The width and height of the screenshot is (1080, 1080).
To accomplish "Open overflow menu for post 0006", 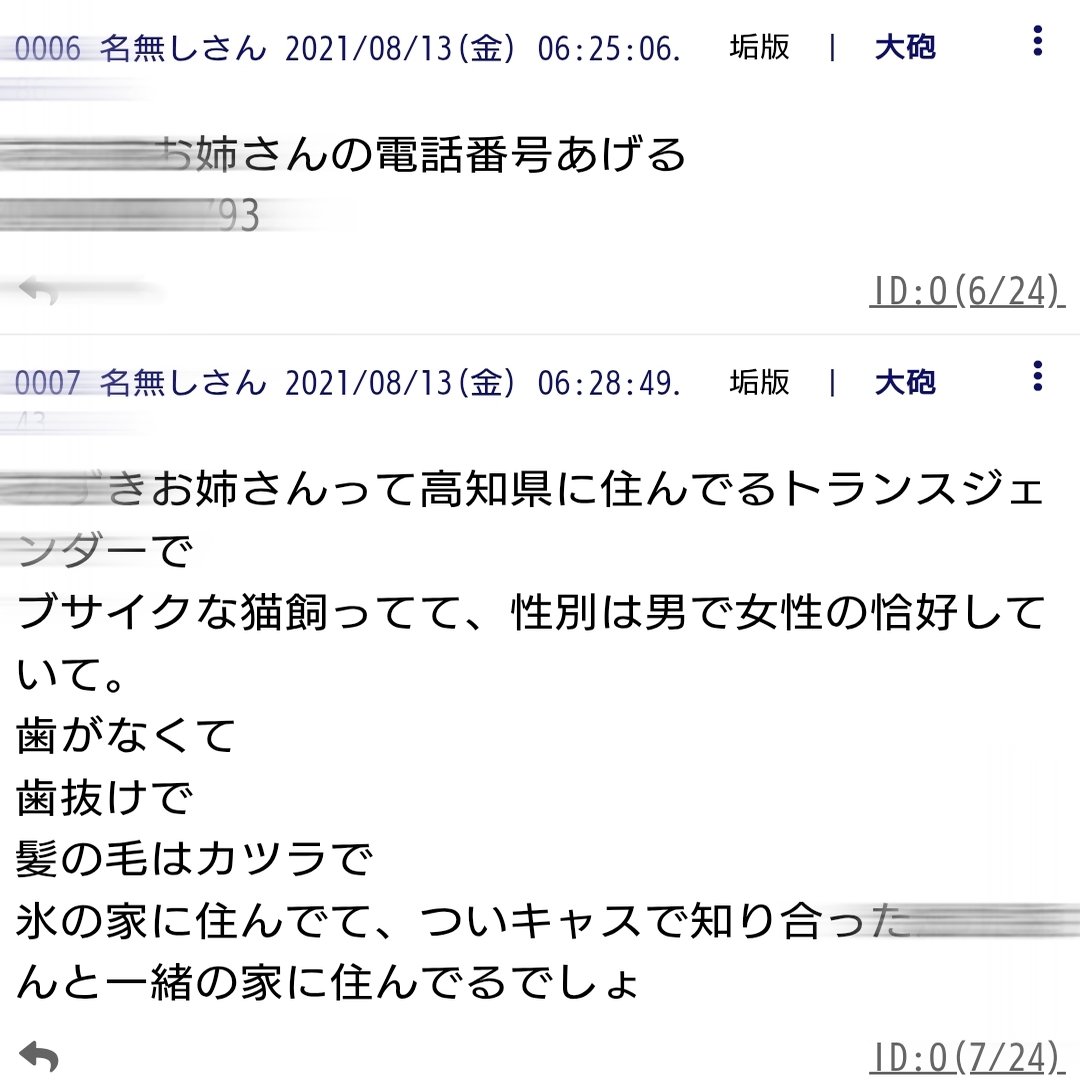I will coord(1037,42).
